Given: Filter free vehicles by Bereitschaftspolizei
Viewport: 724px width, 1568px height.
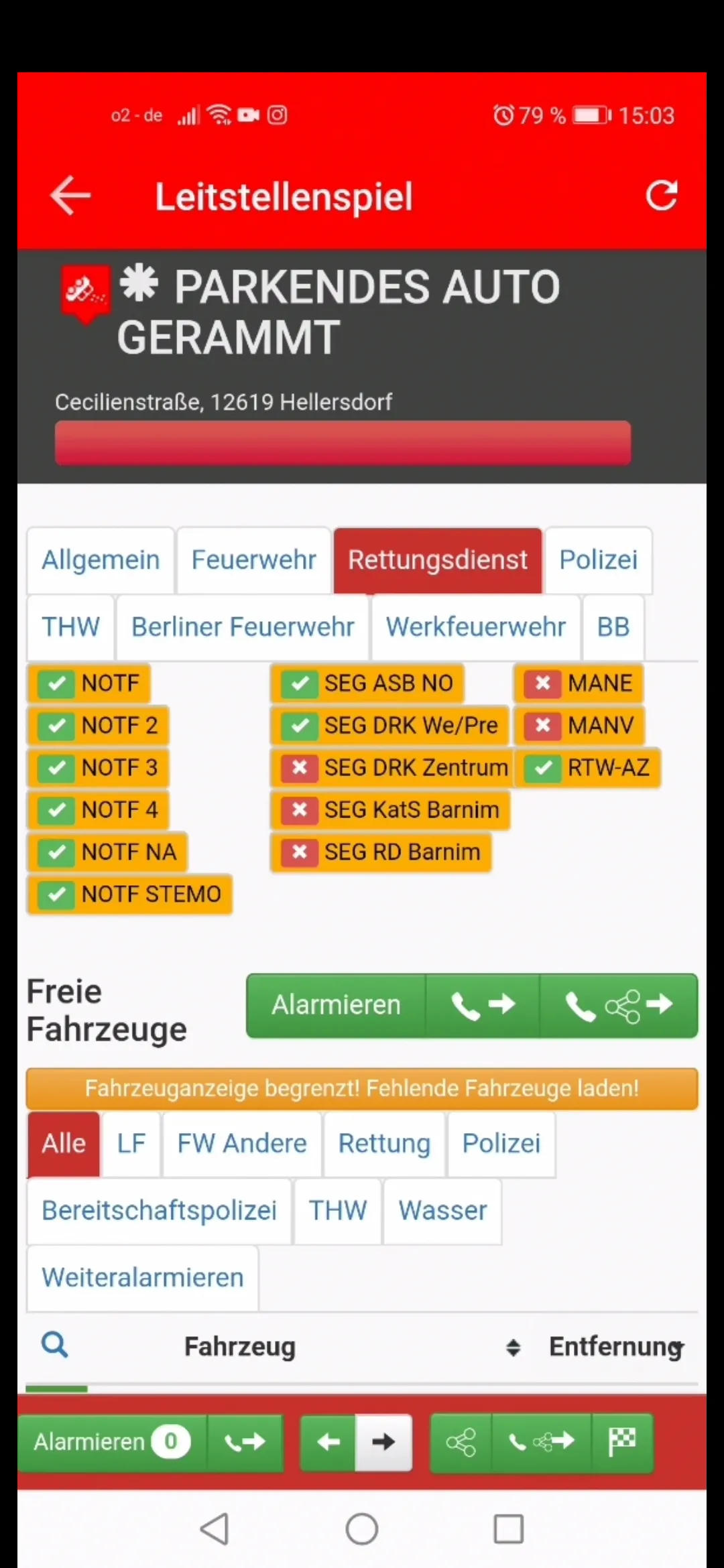Looking at the screenshot, I should tap(159, 1210).
